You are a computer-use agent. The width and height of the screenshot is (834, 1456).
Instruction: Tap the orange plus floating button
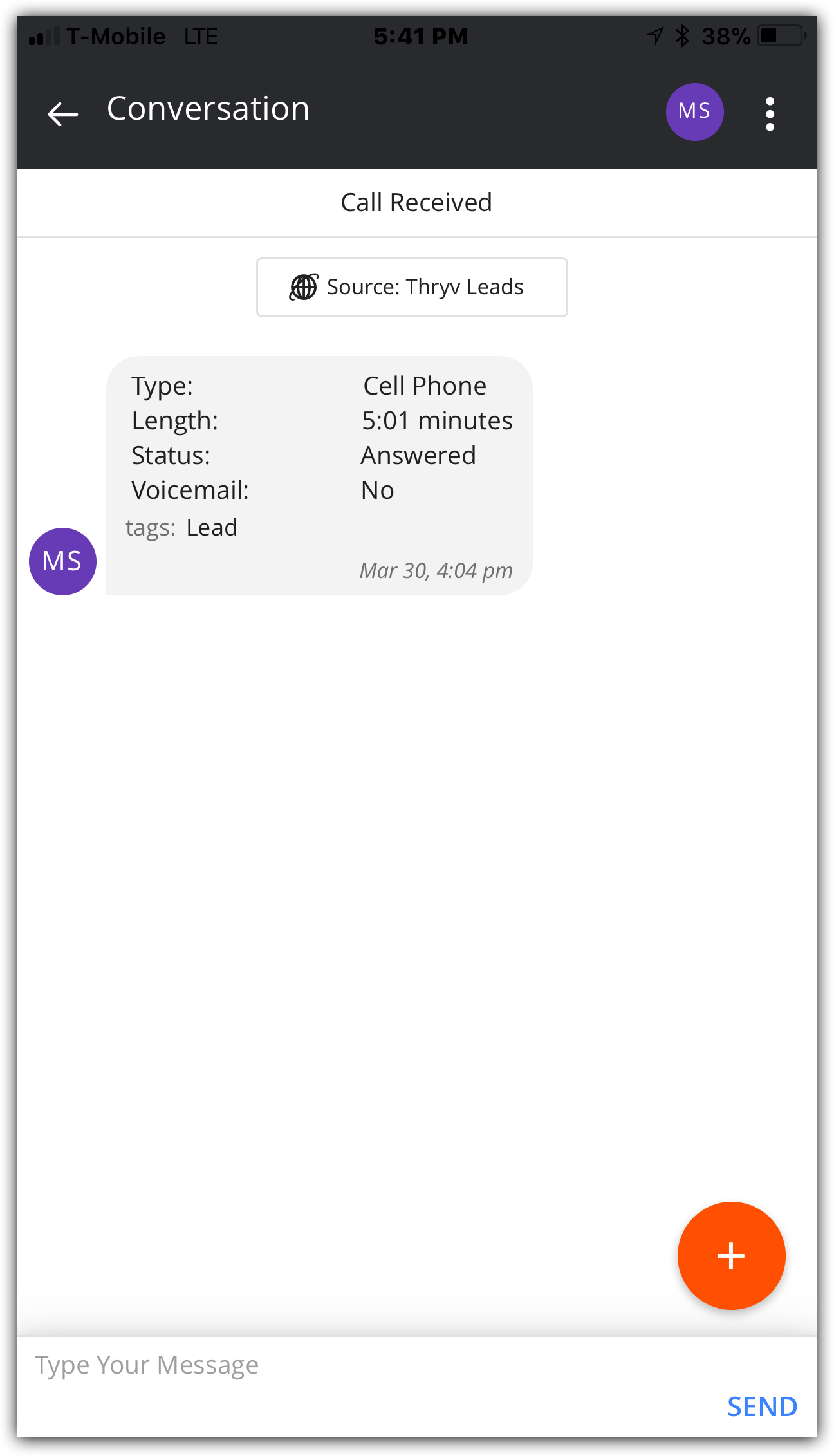(731, 1255)
